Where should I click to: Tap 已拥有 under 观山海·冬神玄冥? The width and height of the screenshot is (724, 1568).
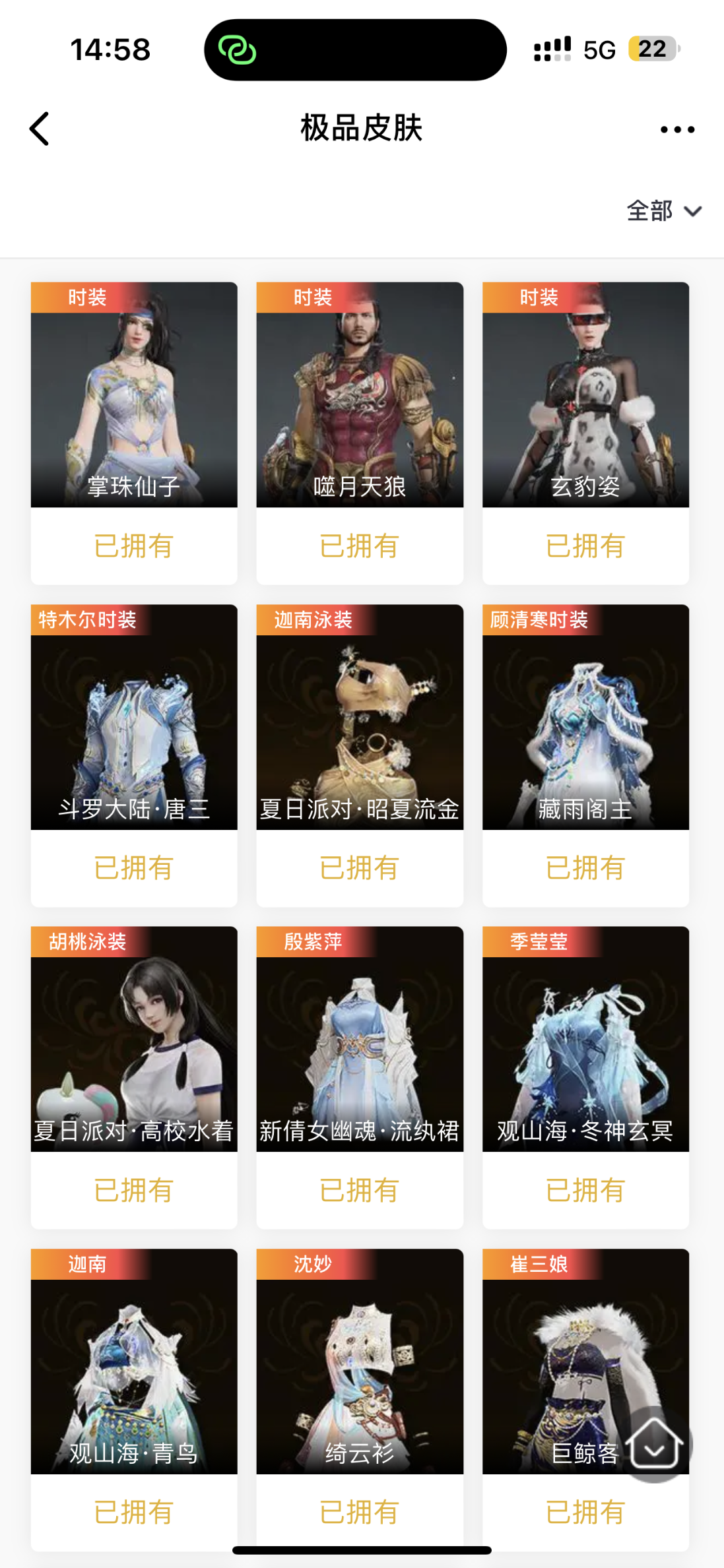tap(585, 1189)
